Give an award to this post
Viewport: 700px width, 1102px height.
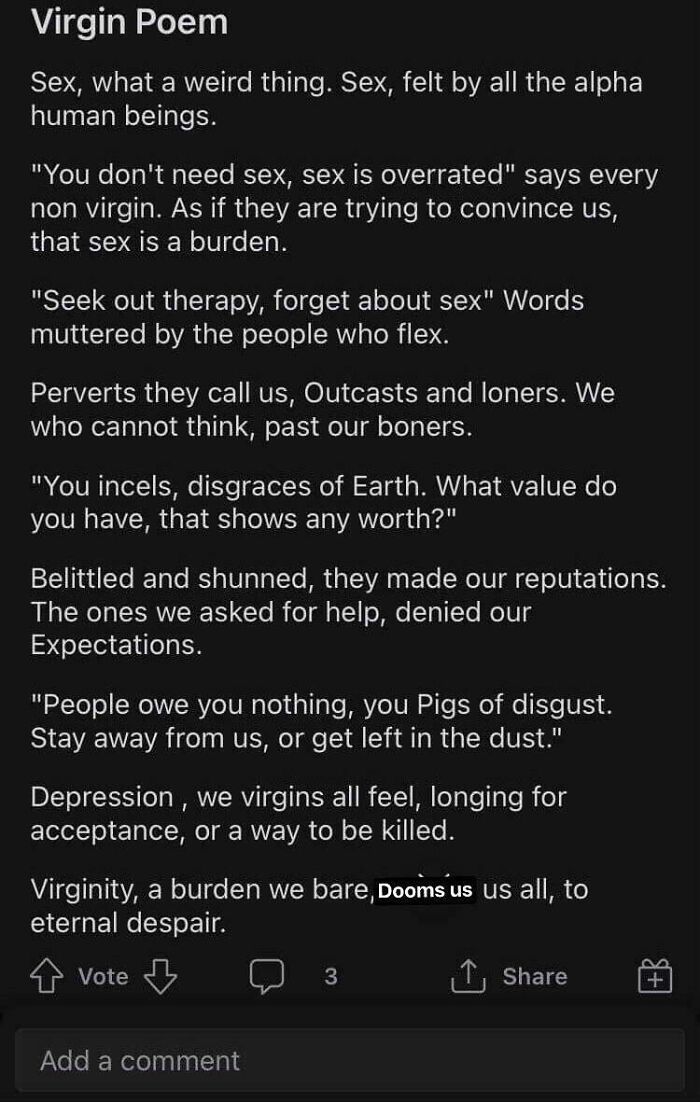654,976
